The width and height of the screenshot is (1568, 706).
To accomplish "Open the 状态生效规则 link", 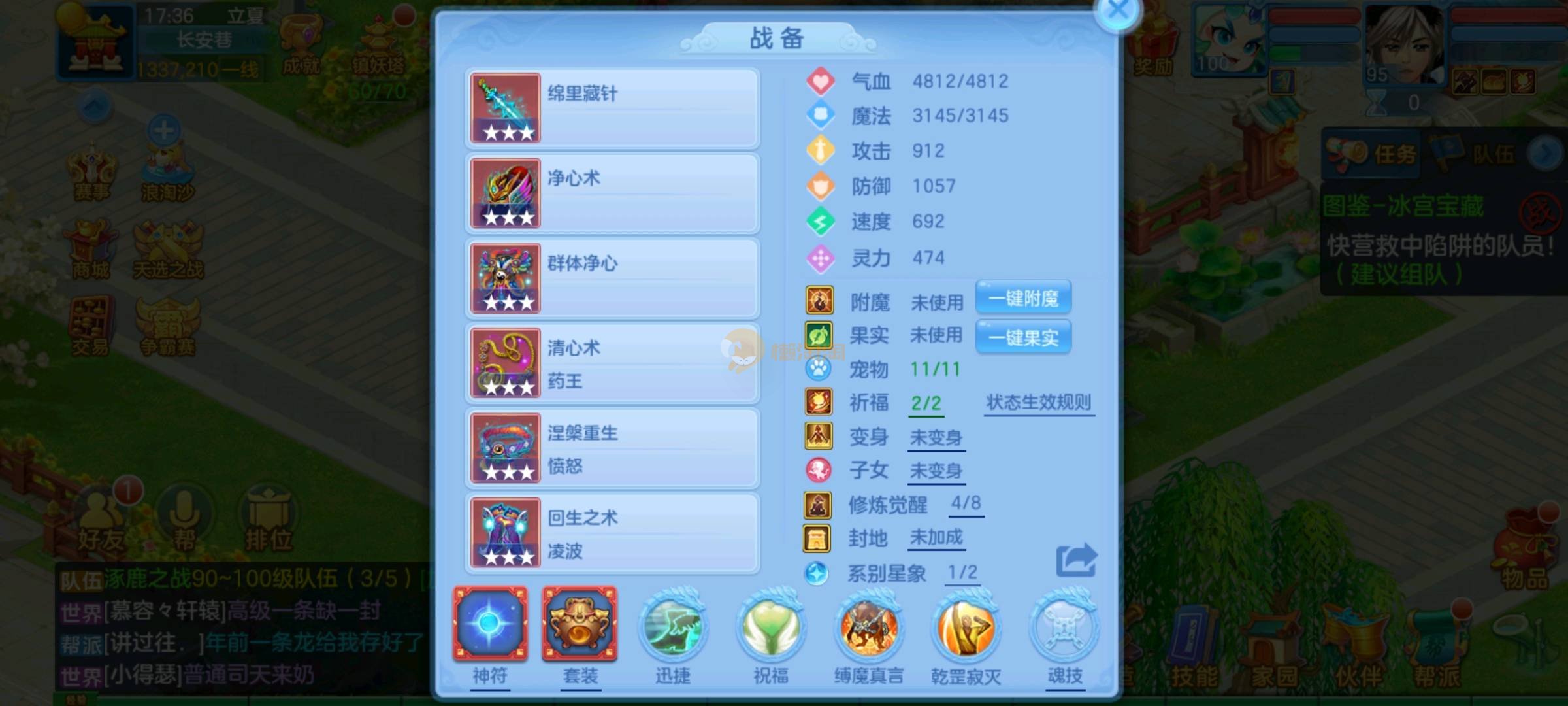I will pyautogui.click(x=1039, y=402).
